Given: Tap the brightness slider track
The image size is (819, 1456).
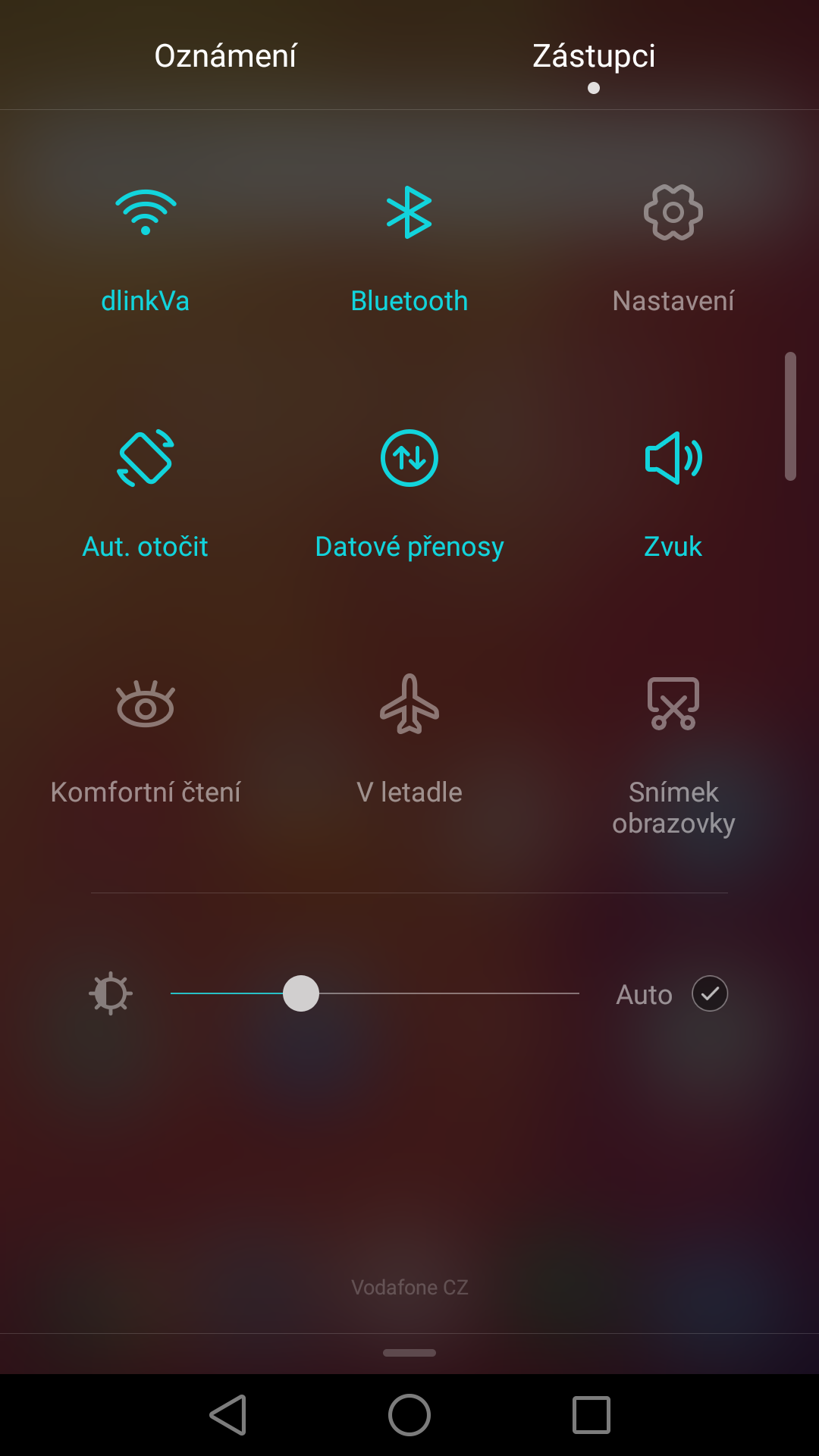Looking at the screenshot, I should click(x=375, y=993).
